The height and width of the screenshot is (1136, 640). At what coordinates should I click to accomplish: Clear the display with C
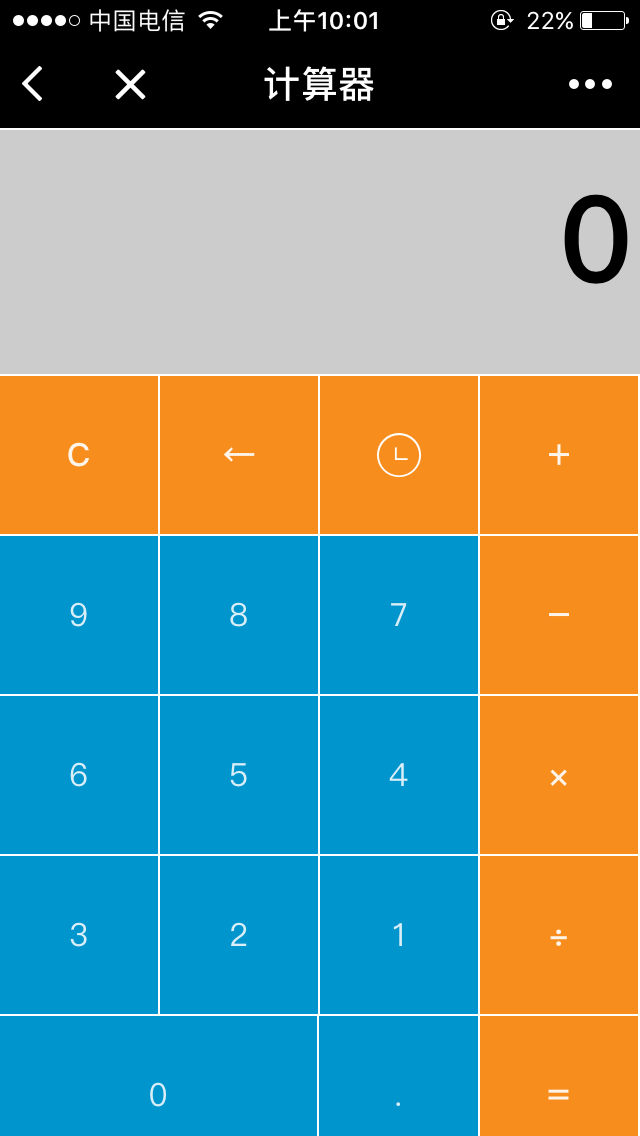click(x=79, y=455)
